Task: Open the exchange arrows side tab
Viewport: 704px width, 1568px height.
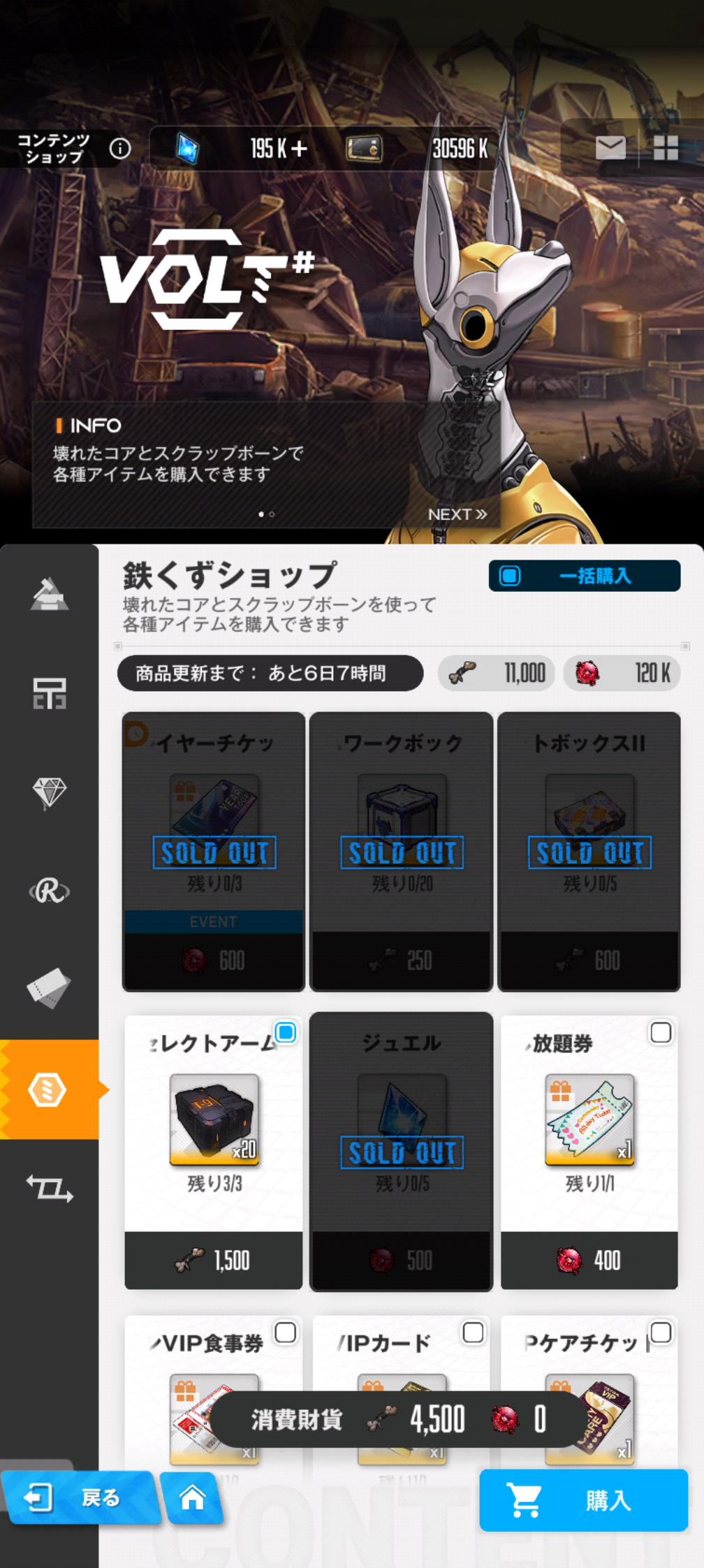Action: pyautogui.click(x=50, y=1187)
